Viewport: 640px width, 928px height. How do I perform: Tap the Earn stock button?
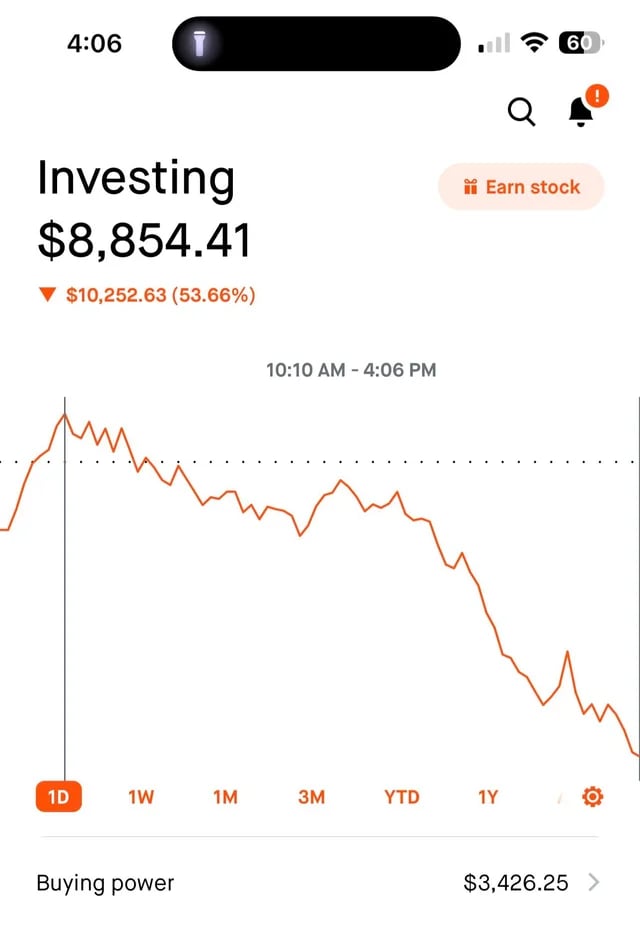[521, 187]
